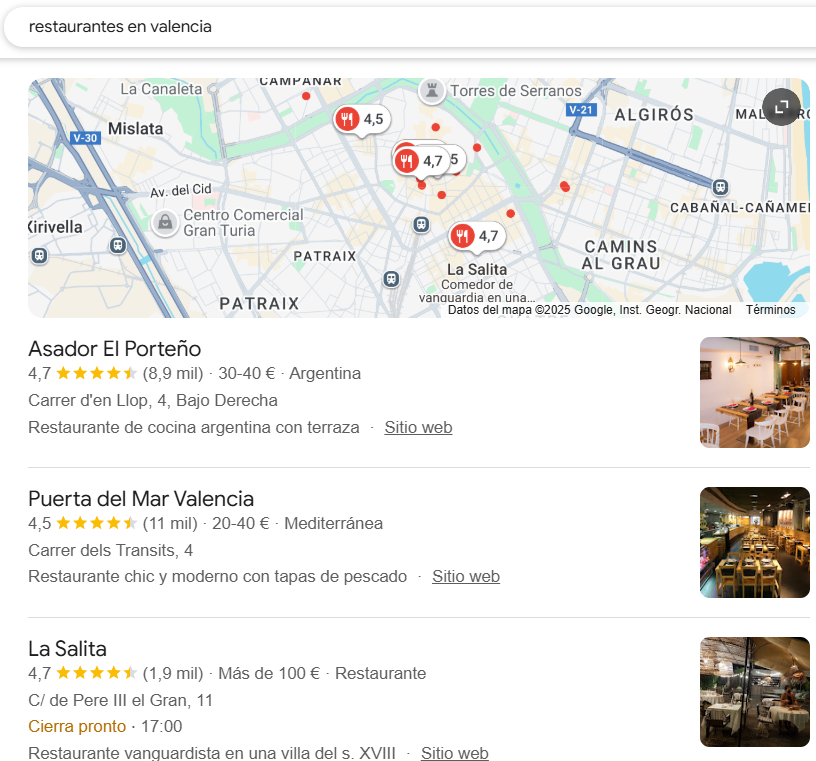Visit Asador El Porteño's Sitio web link
This screenshot has width=816, height=761.
point(418,427)
